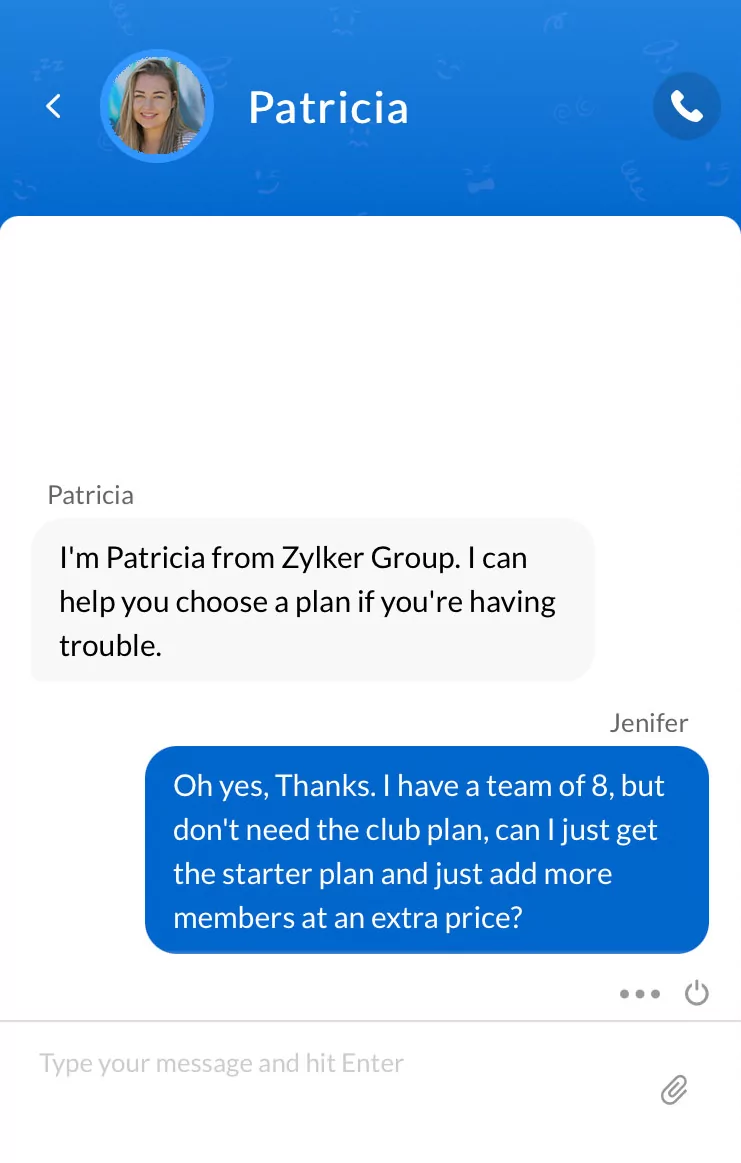Click the Patricia label above her message
This screenshot has width=741, height=1163.
(90, 494)
